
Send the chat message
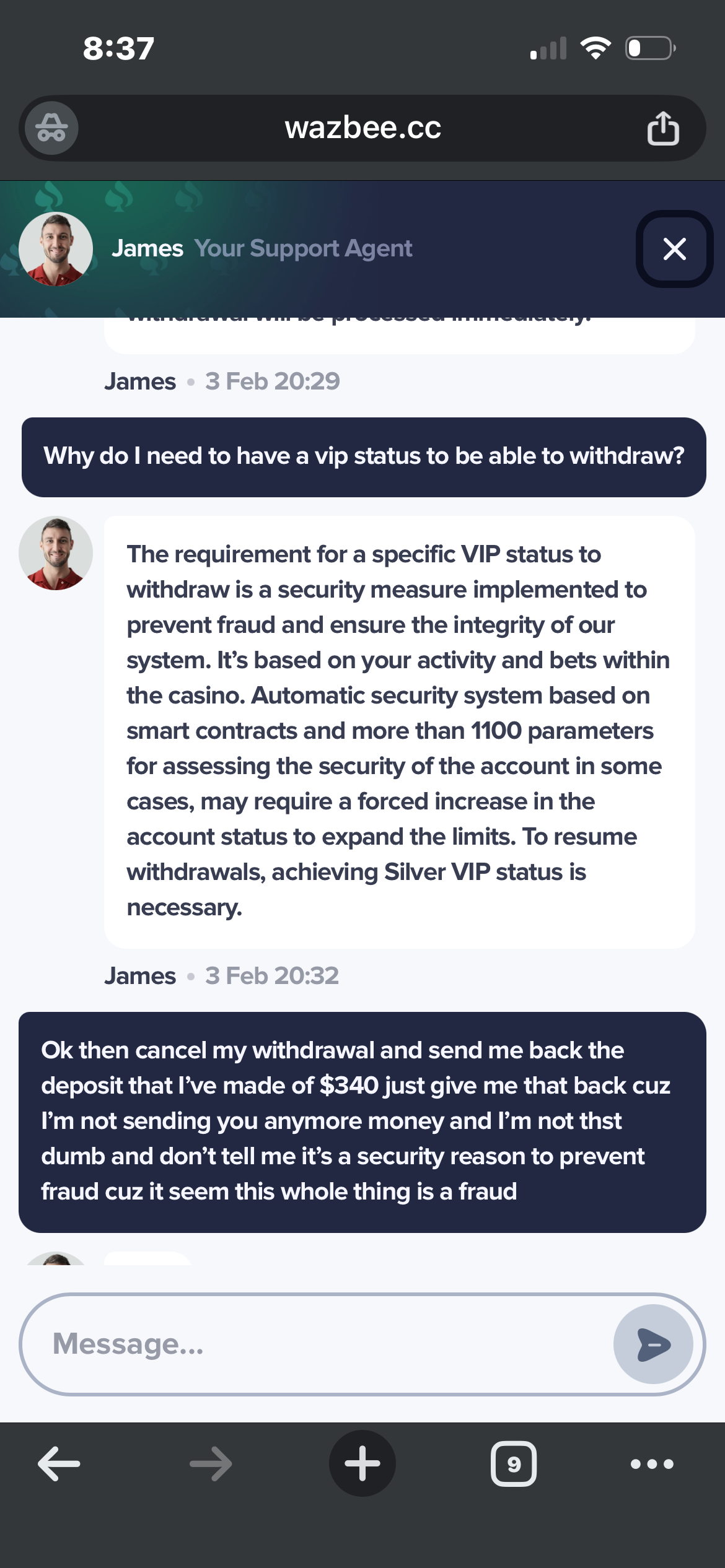point(653,1344)
